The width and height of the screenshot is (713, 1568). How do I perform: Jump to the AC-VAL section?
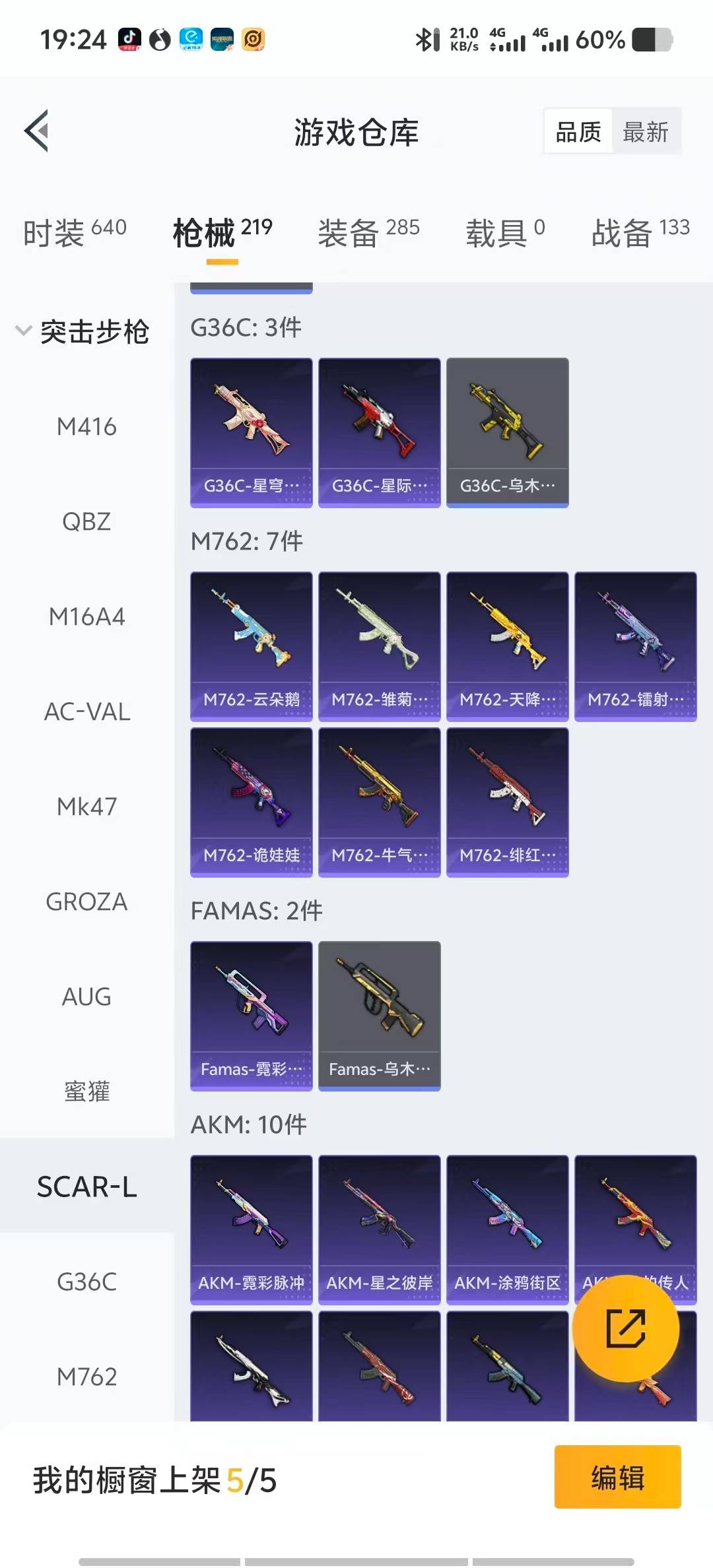click(86, 712)
